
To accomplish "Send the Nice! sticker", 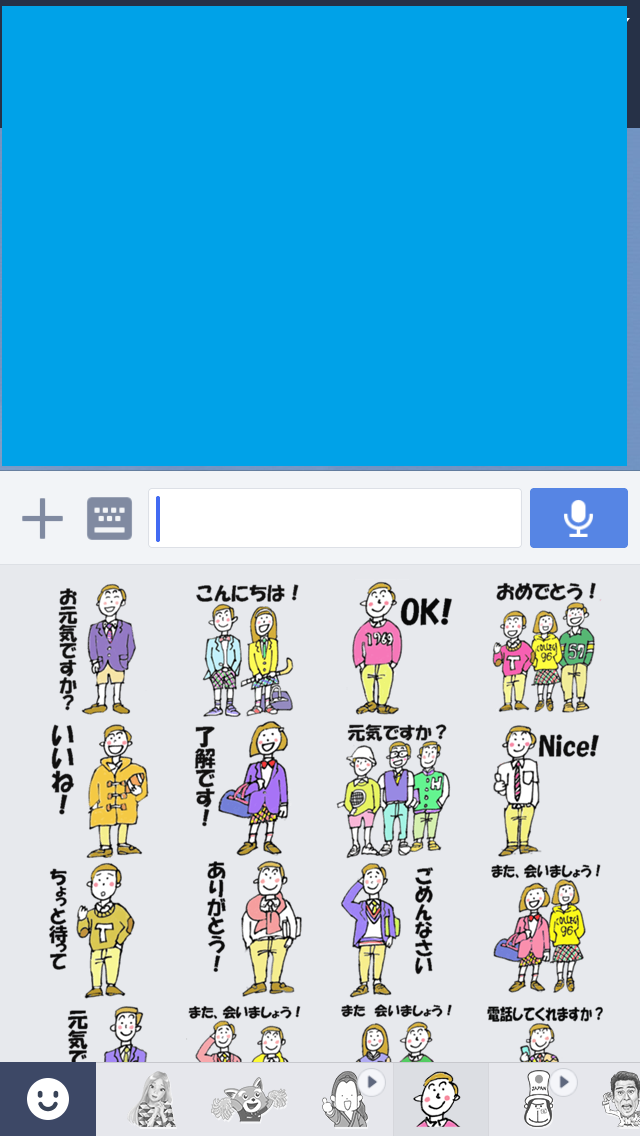I will (x=546, y=788).
